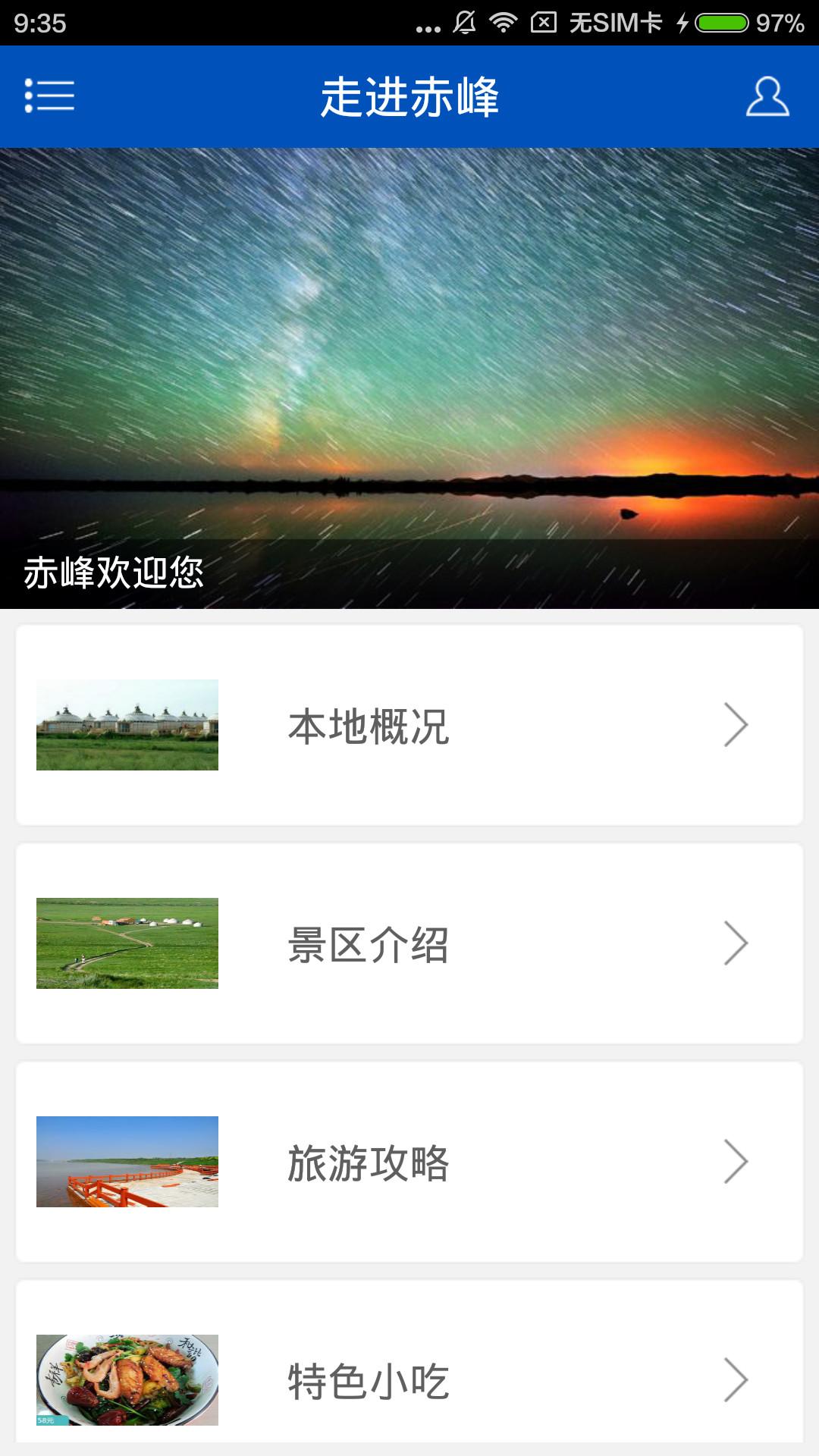Open the 赤峰欢迎您 starry sky banner
Image resolution: width=819 pixels, height=1456 pixels.
(x=409, y=378)
